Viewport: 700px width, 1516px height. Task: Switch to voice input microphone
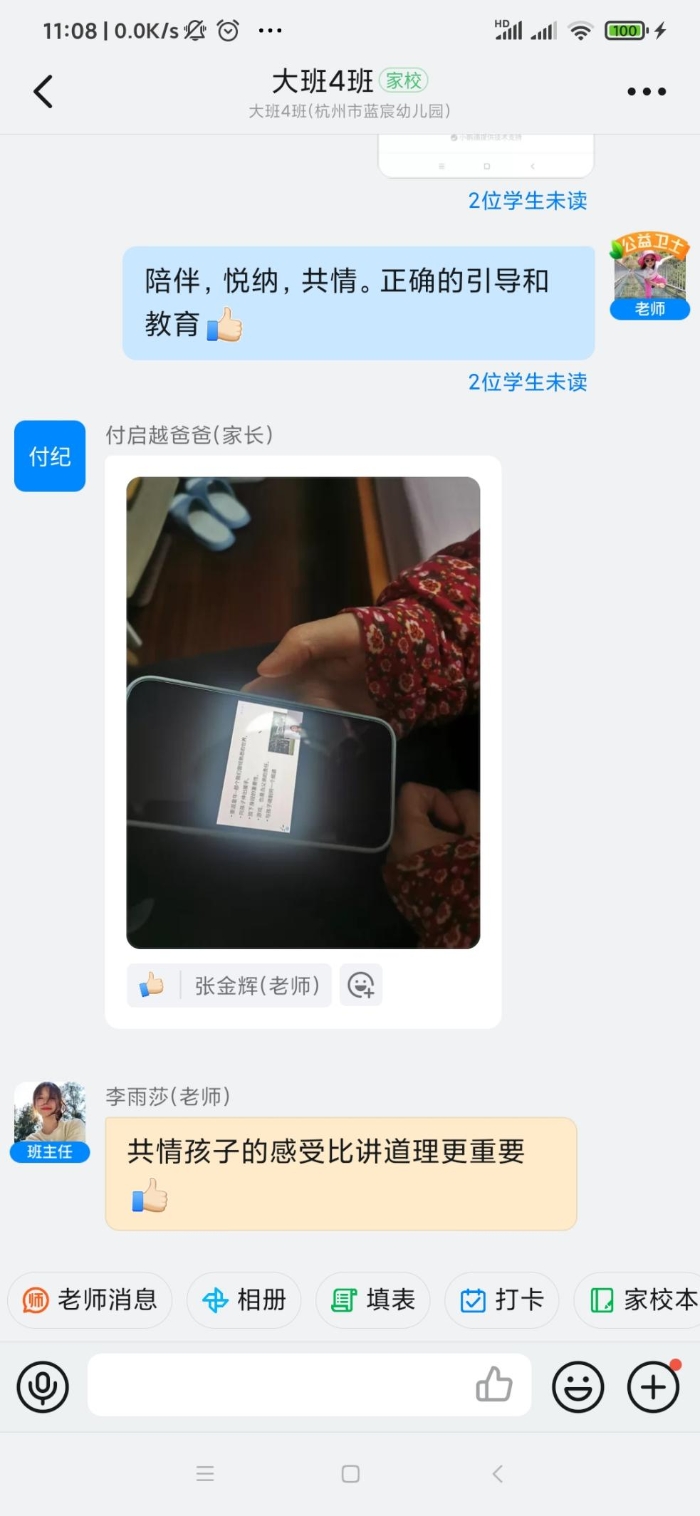(43, 1386)
